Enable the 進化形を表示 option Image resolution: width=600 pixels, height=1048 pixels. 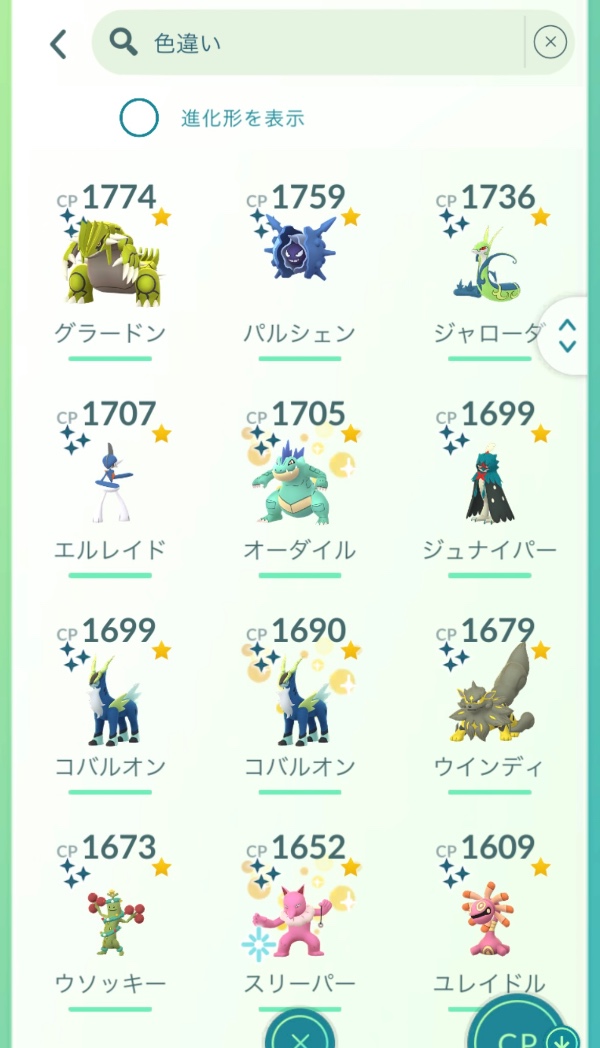[139, 118]
